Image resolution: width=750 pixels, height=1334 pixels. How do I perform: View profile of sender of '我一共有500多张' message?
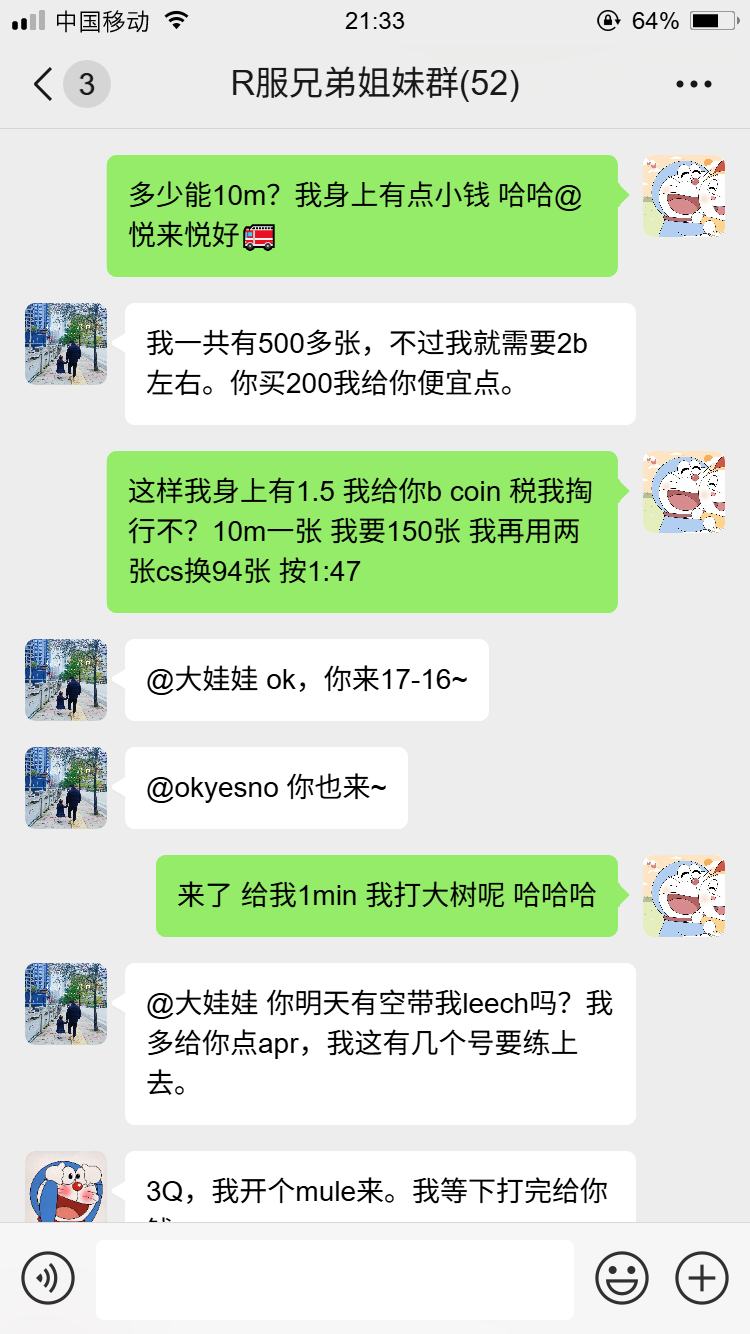(66, 344)
